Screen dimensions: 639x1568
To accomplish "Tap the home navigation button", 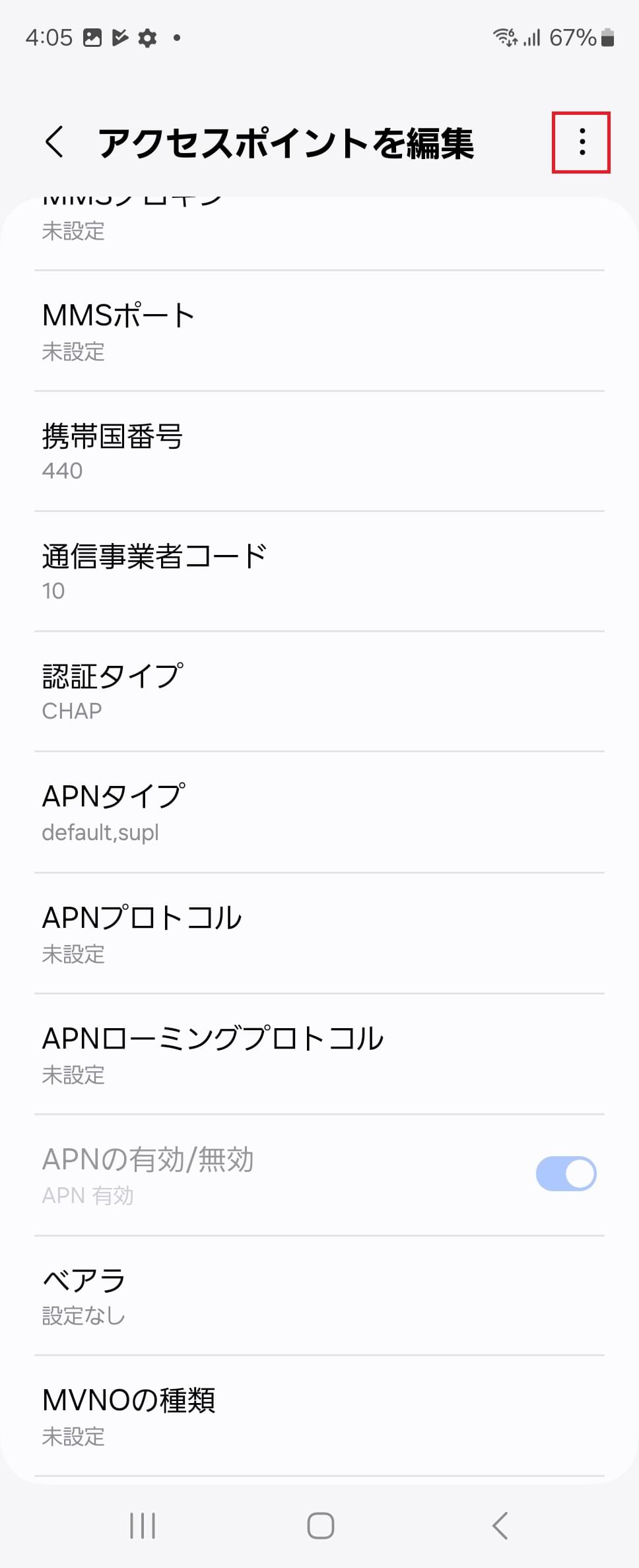I will pos(319,1526).
